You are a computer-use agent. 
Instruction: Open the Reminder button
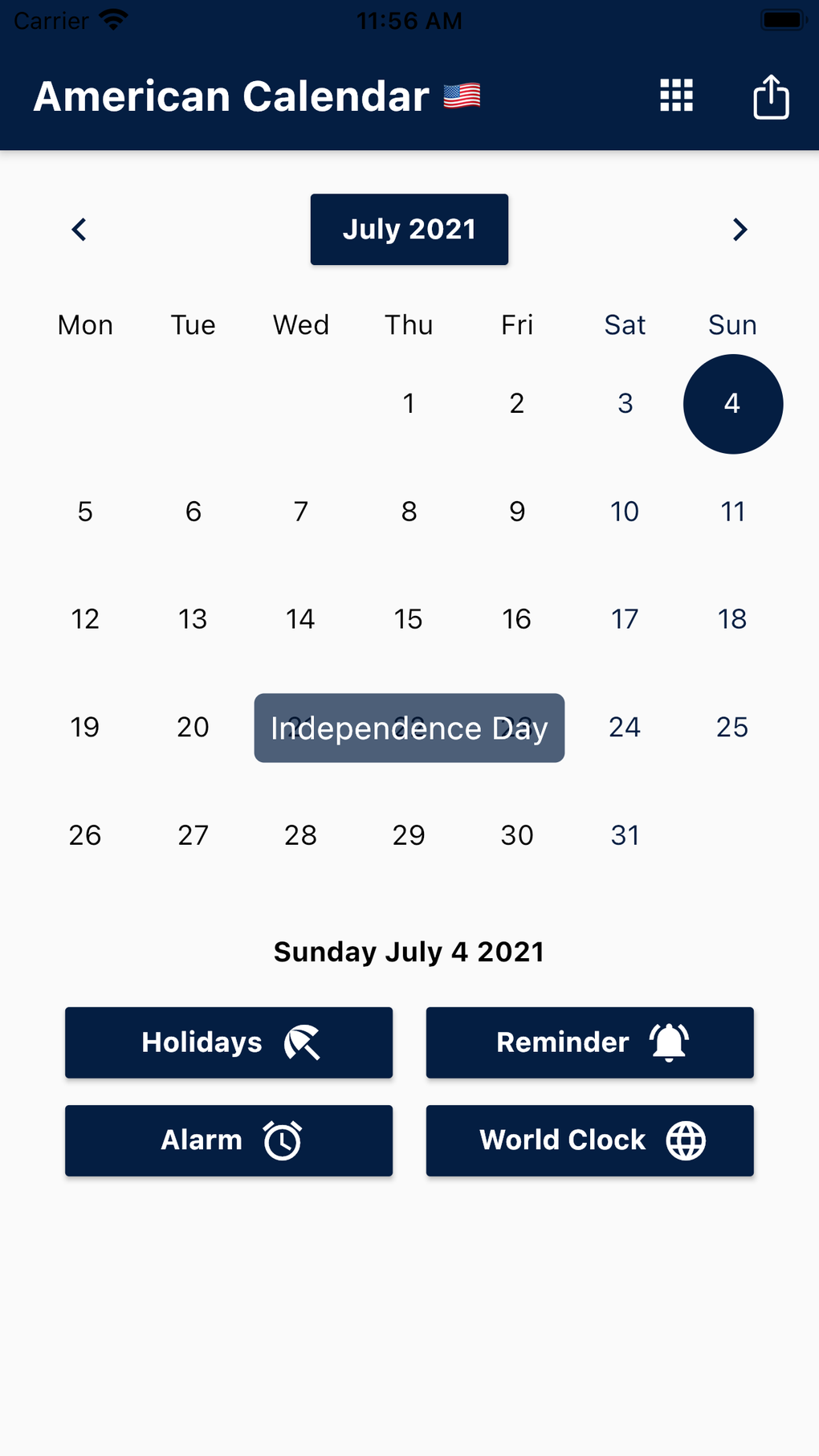[590, 1042]
